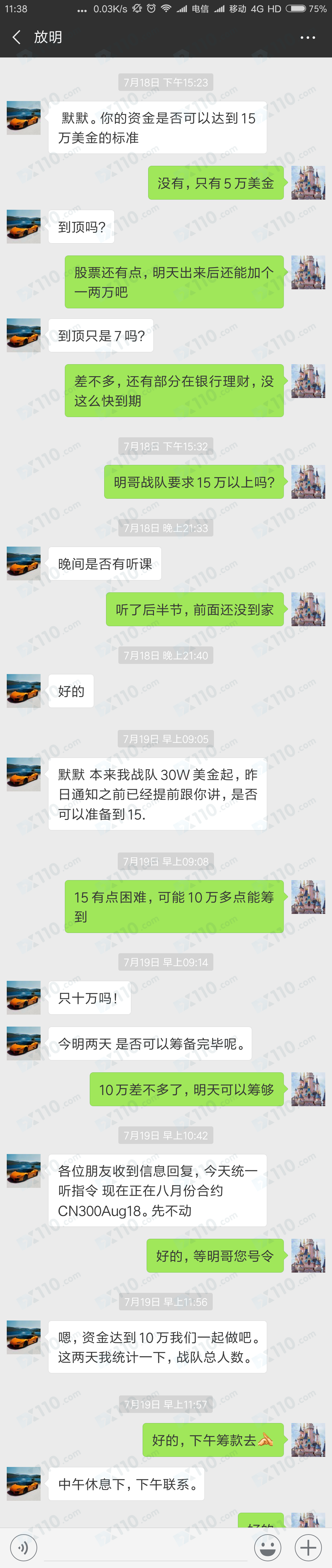This screenshot has height=1568, width=332.
Task: Open castle avatar next to 好的，下午筹款去
Action: point(308,1440)
